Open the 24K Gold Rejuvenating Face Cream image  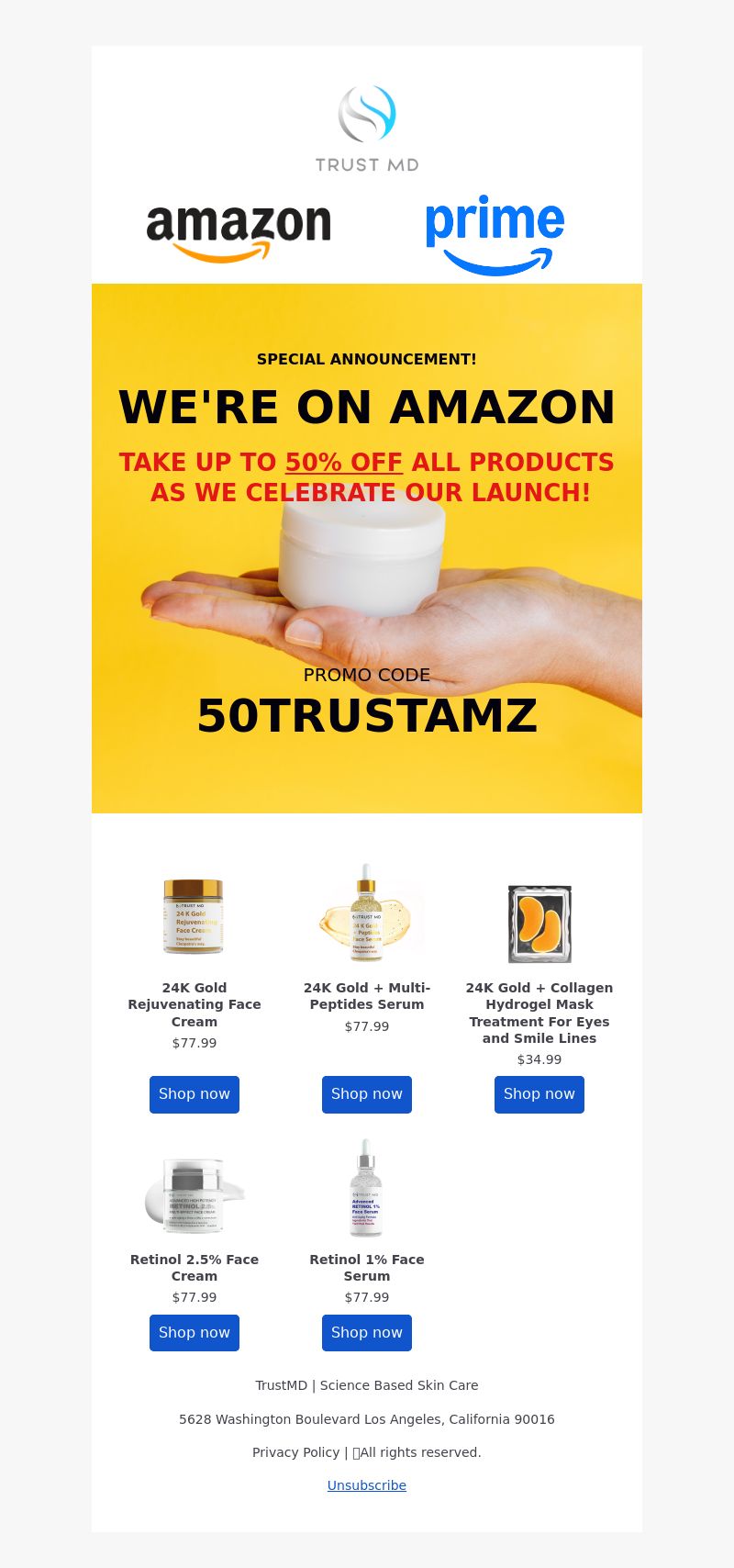[194, 915]
